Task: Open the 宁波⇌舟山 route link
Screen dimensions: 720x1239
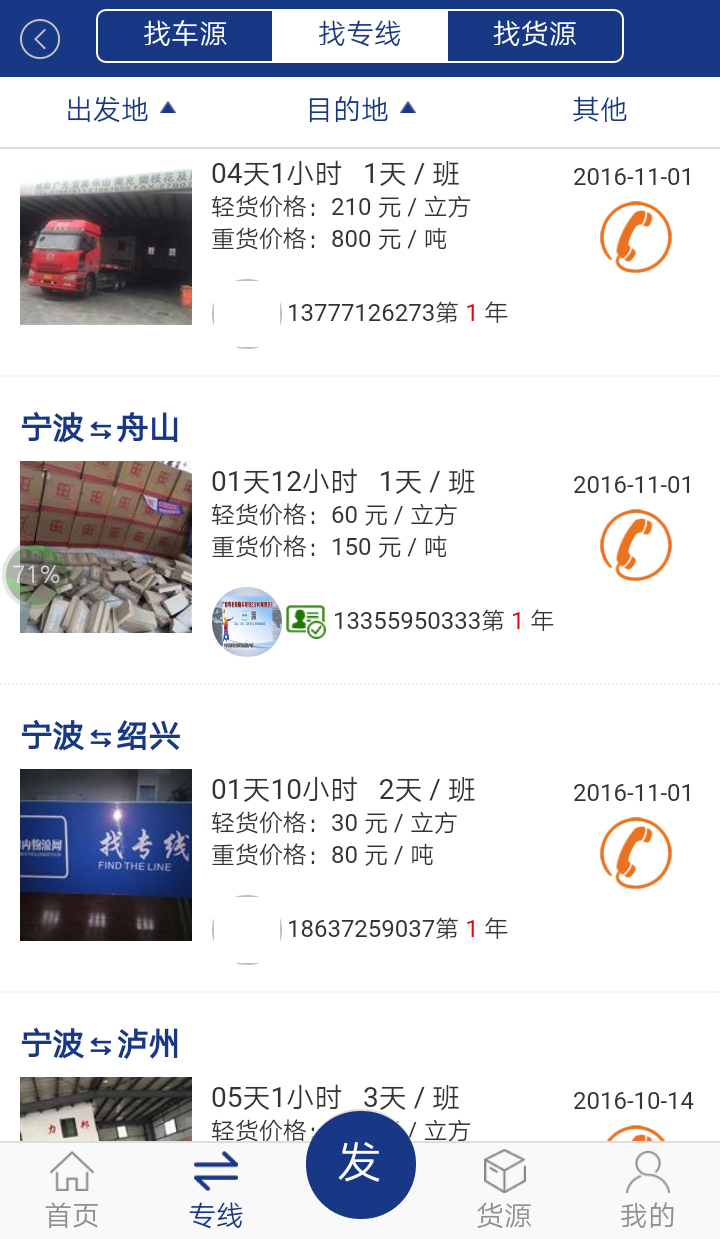Action: coord(100,428)
